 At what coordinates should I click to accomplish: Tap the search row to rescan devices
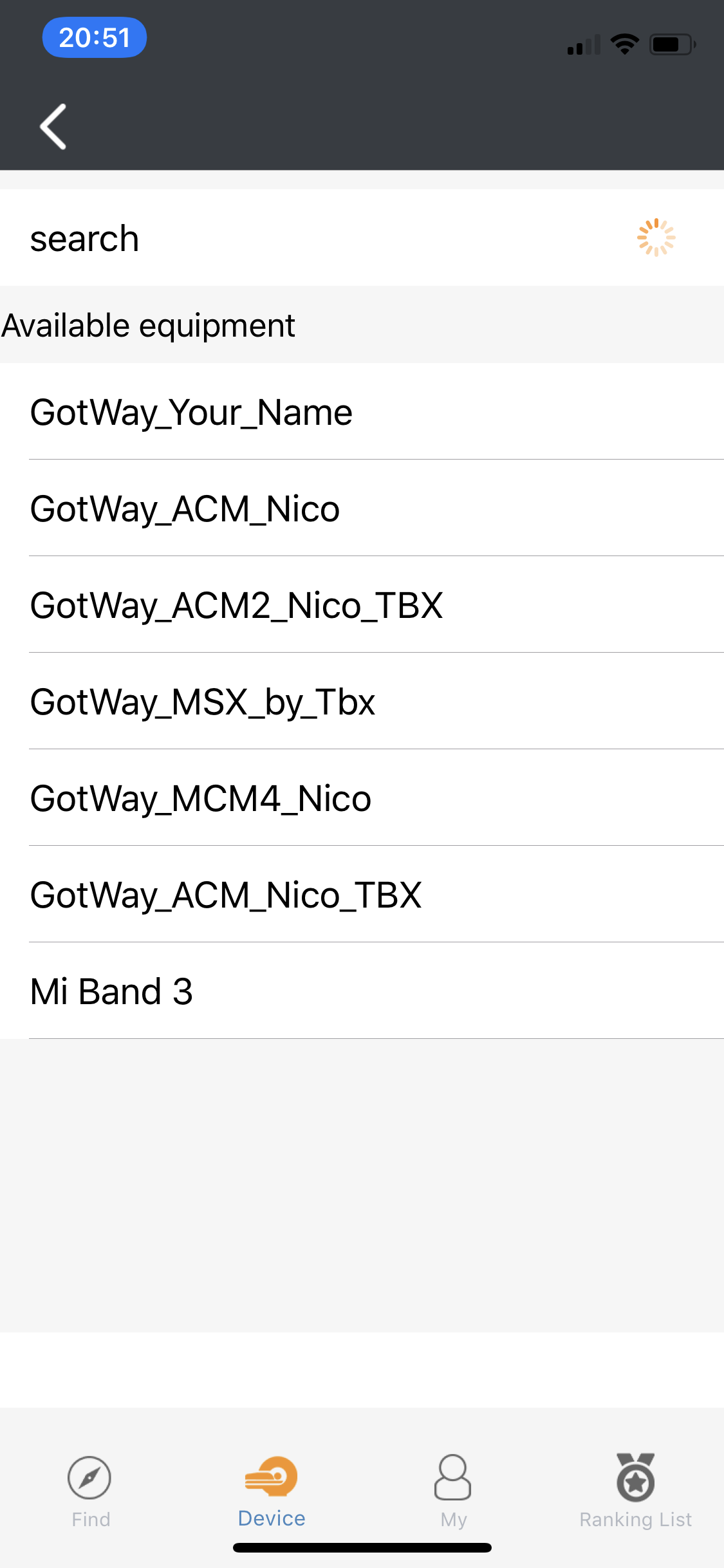362,238
